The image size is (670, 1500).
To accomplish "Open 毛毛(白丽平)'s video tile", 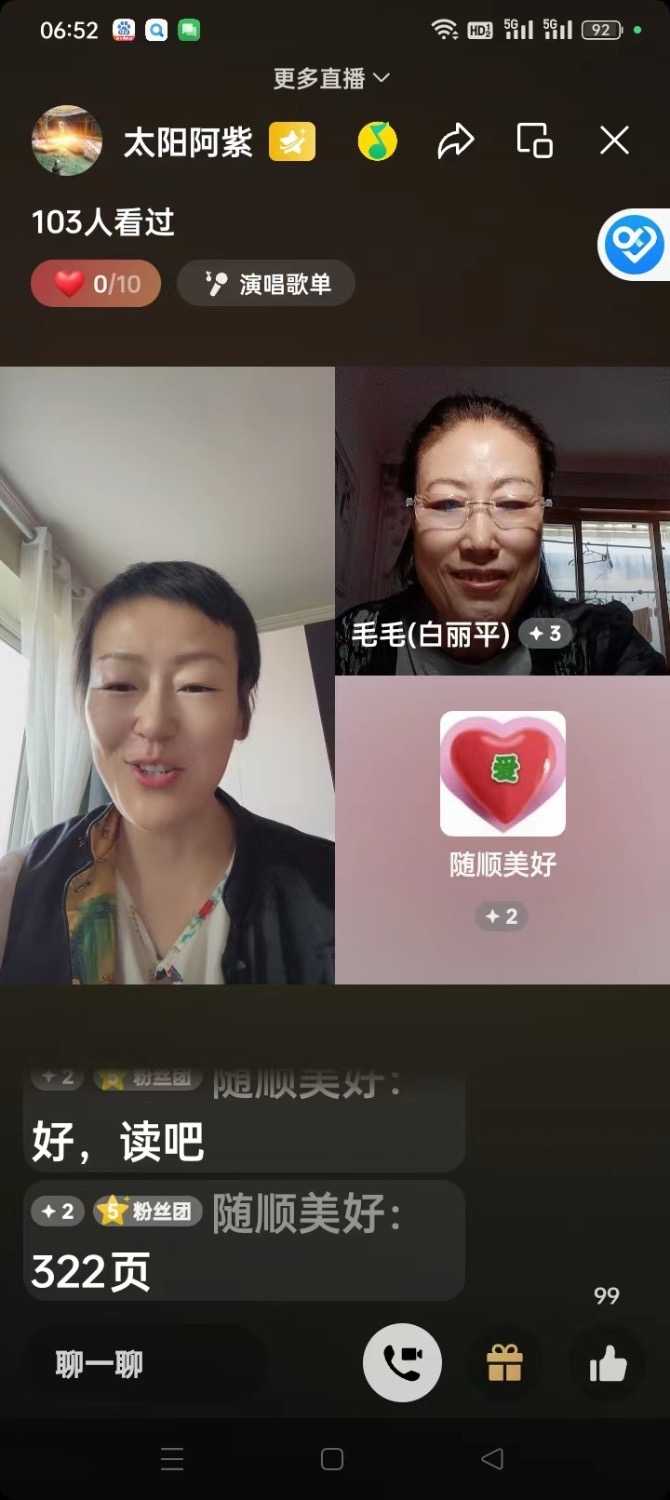I will (502, 520).
